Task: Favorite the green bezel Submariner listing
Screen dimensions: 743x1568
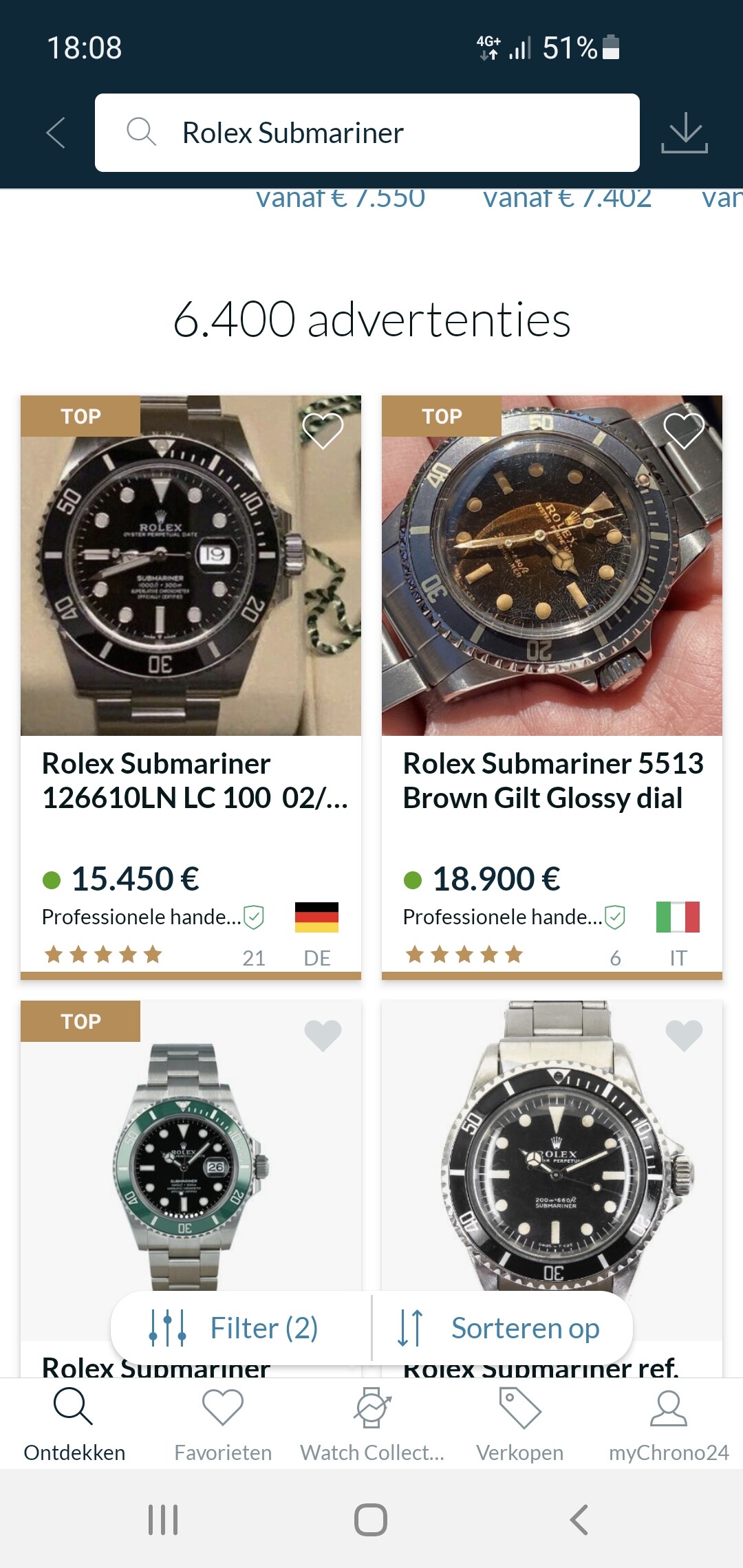Action: 323,1036
